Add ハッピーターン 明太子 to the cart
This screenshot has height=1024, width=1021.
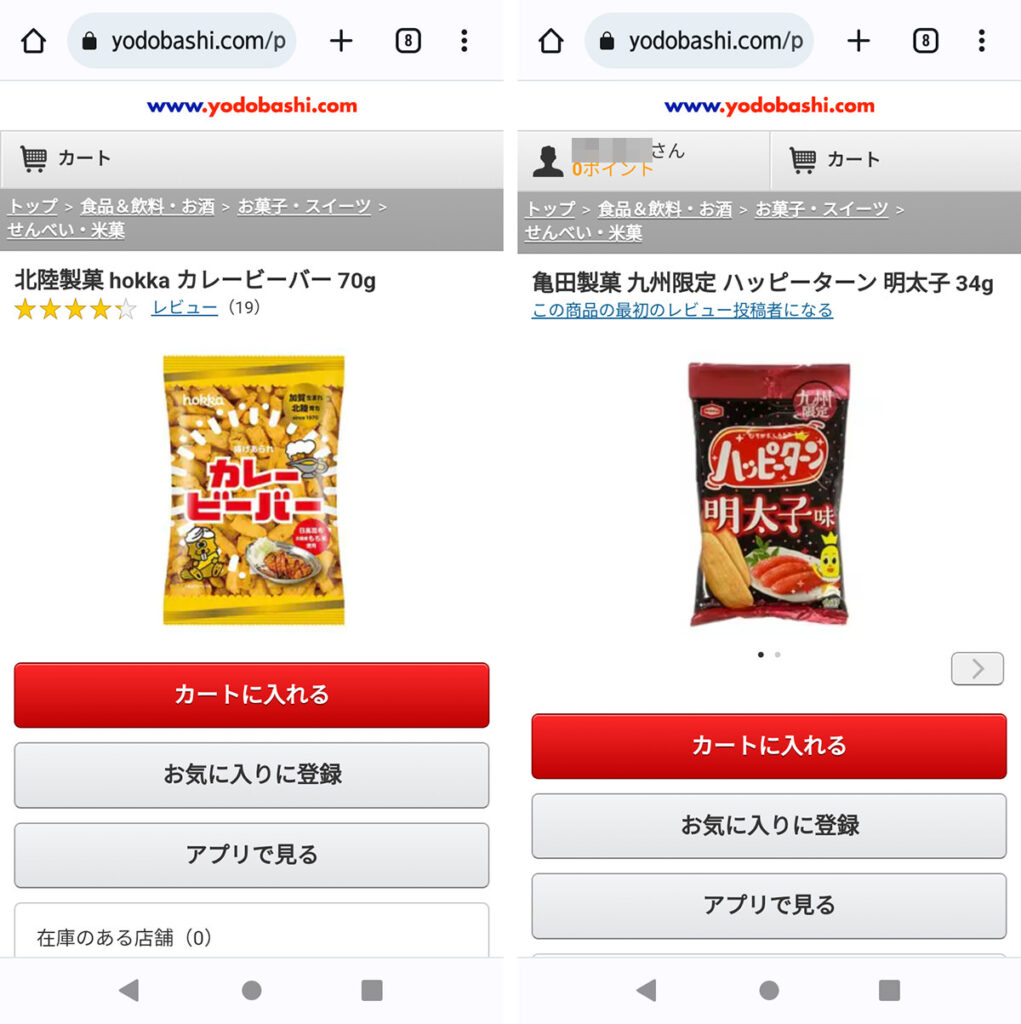click(x=768, y=746)
